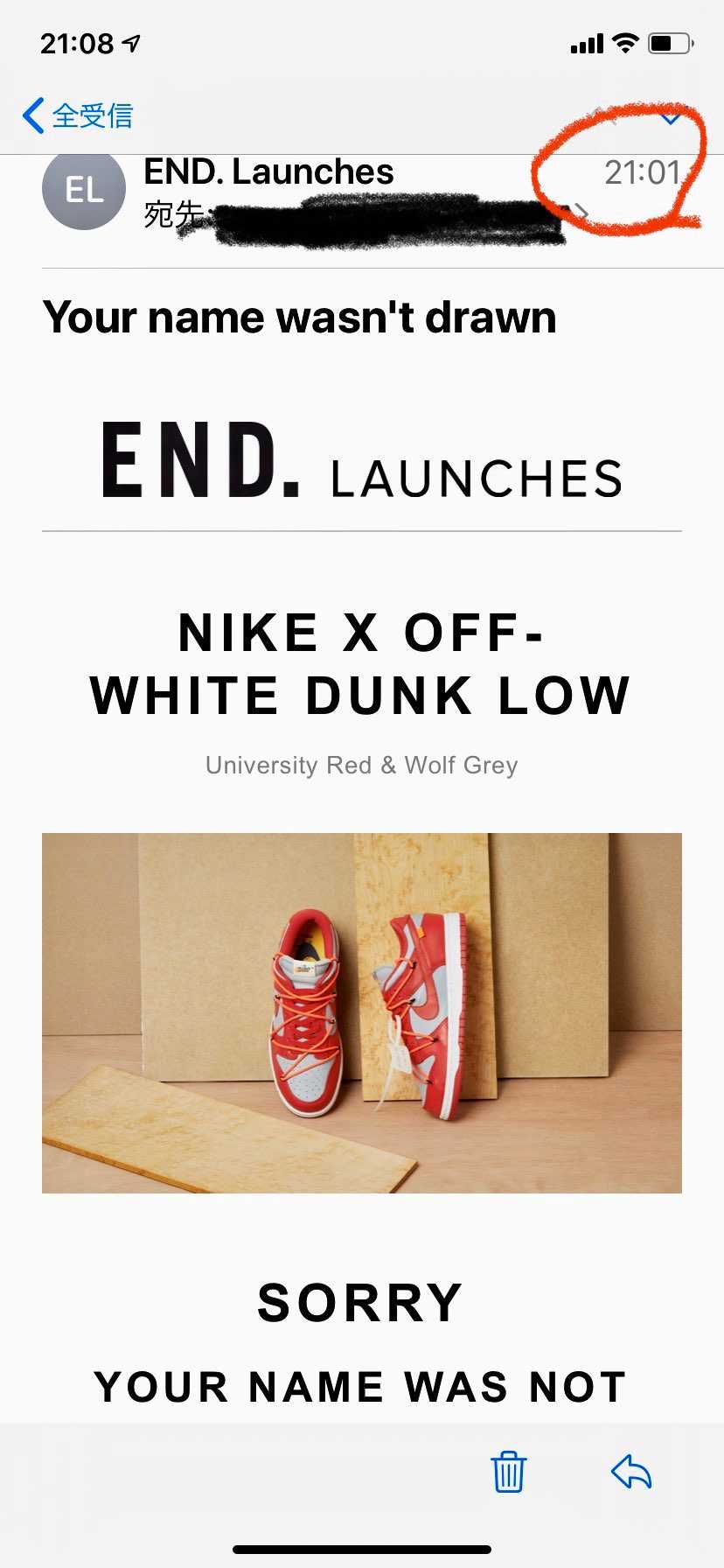Go back to the 全受信 mailbox
The width and height of the screenshot is (724, 1568).
(77, 115)
